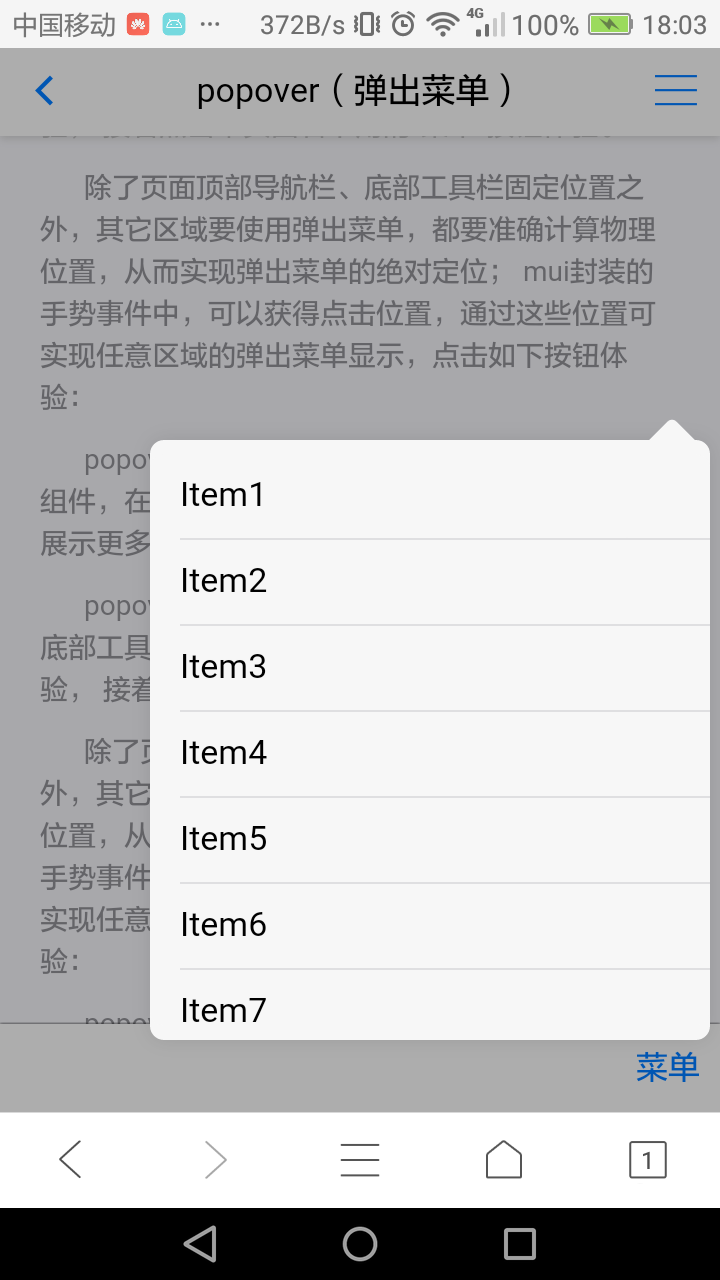Go to browser home page
720x1280 pixels.
tap(504, 1160)
